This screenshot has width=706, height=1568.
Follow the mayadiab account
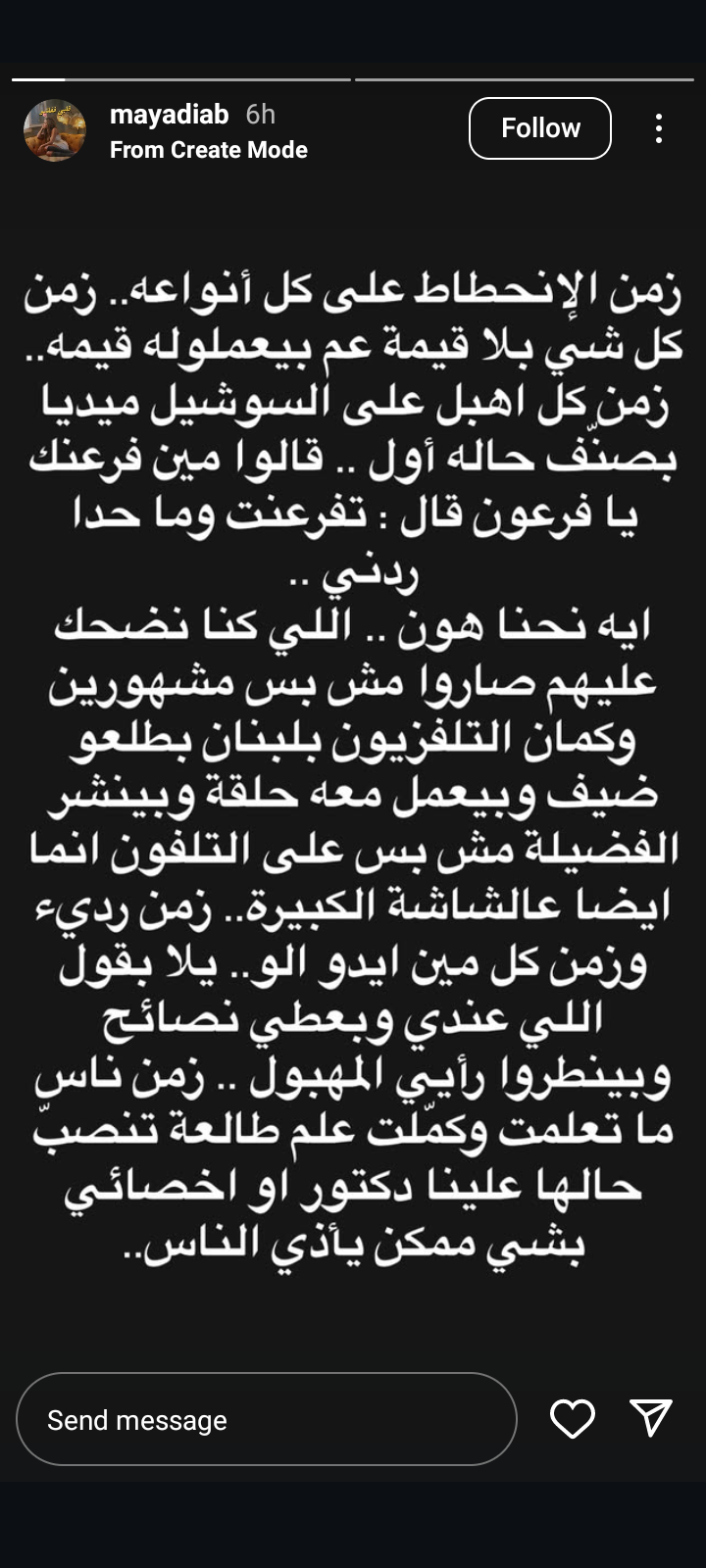(539, 128)
